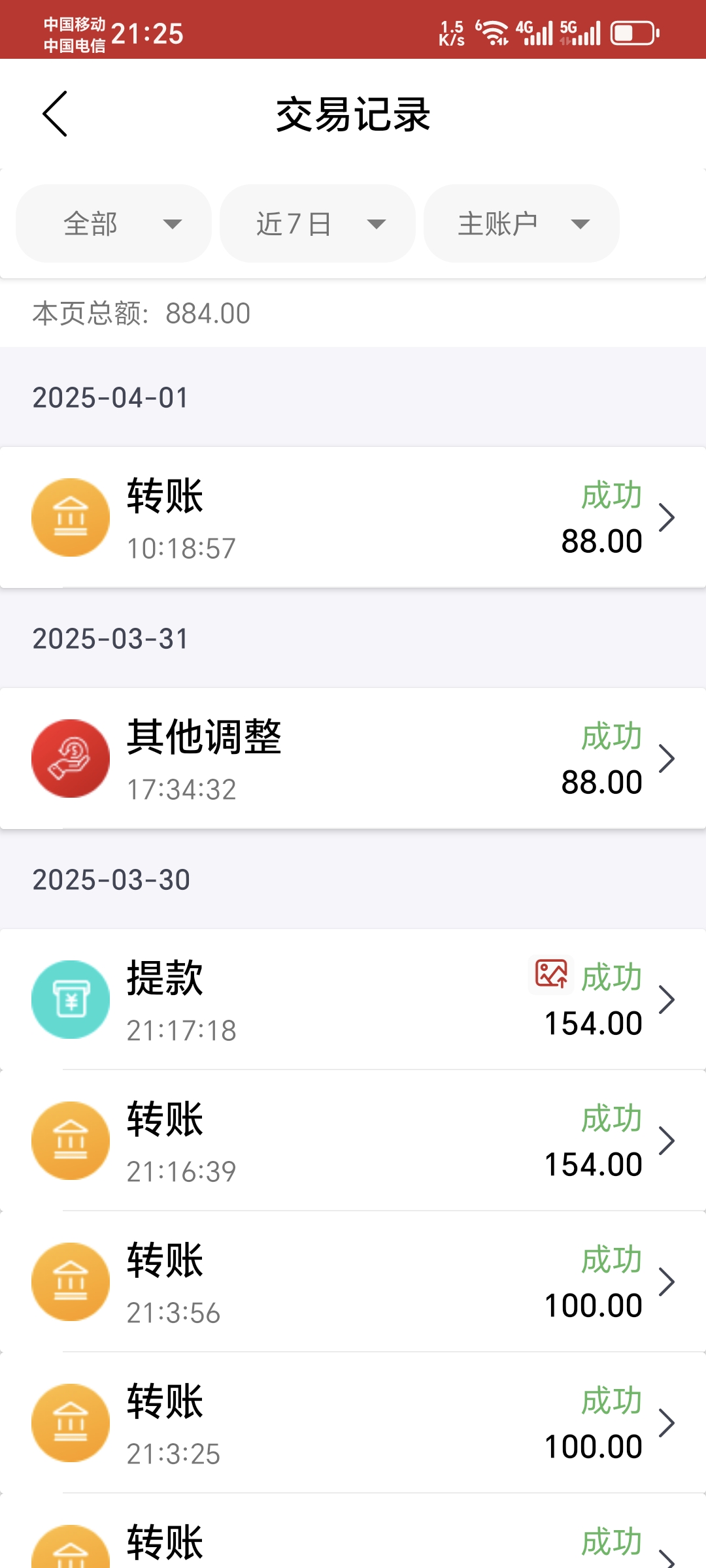Open the 转账 record at 21:3:56
The width and height of the screenshot is (706, 1568).
(353, 1282)
